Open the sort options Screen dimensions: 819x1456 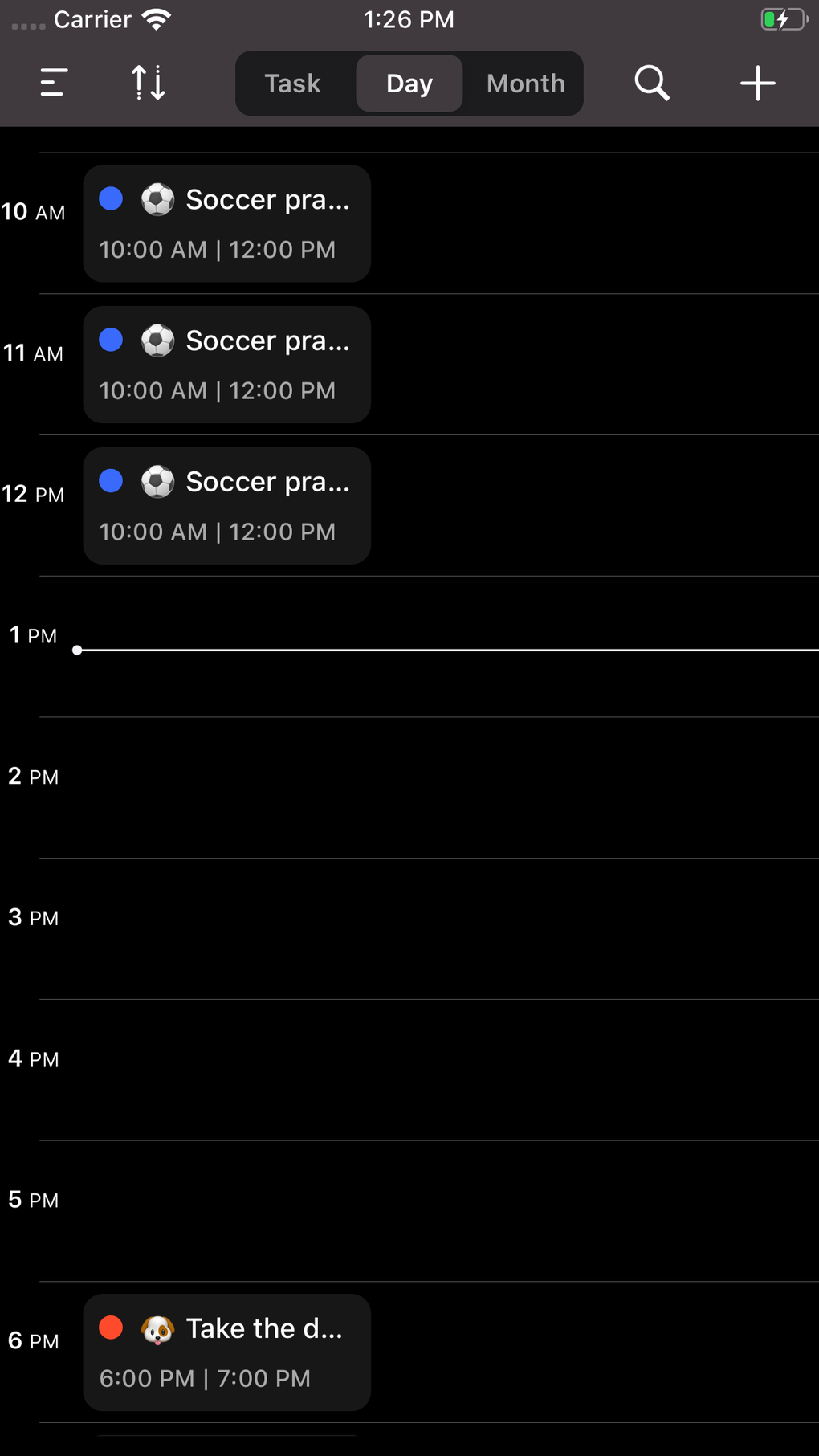149,83
